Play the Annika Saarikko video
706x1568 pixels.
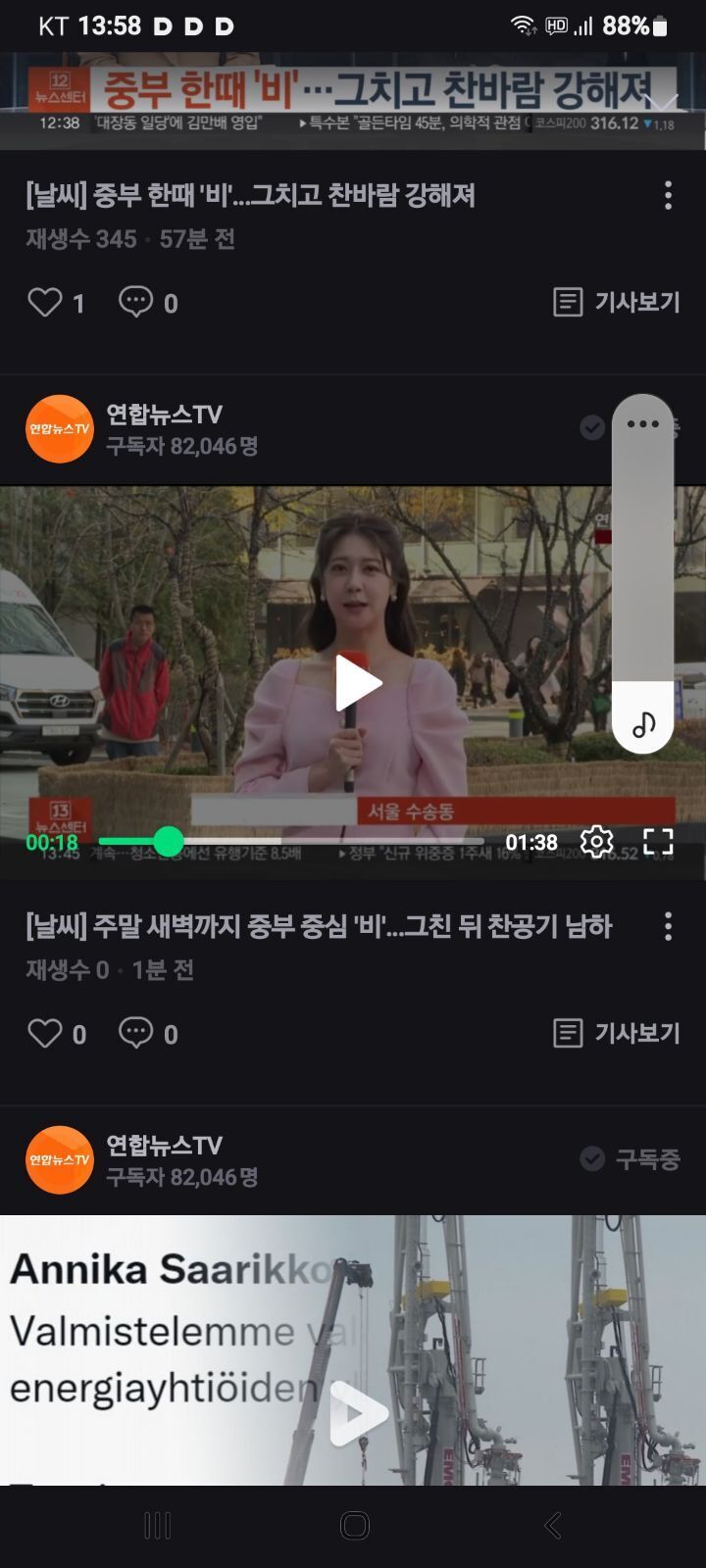pyautogui.click(x=358, y=1413)
